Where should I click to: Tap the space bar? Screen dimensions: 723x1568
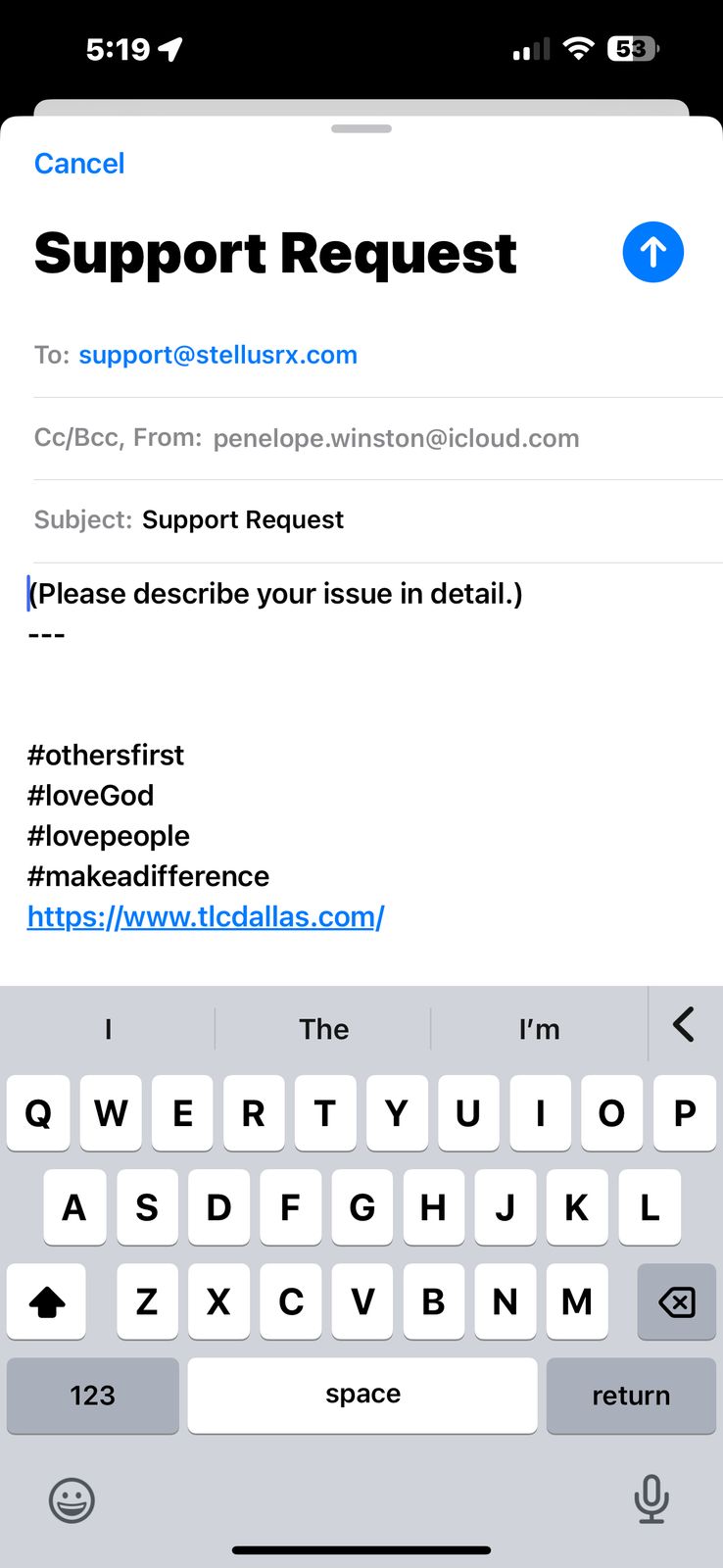point(362,1396)
